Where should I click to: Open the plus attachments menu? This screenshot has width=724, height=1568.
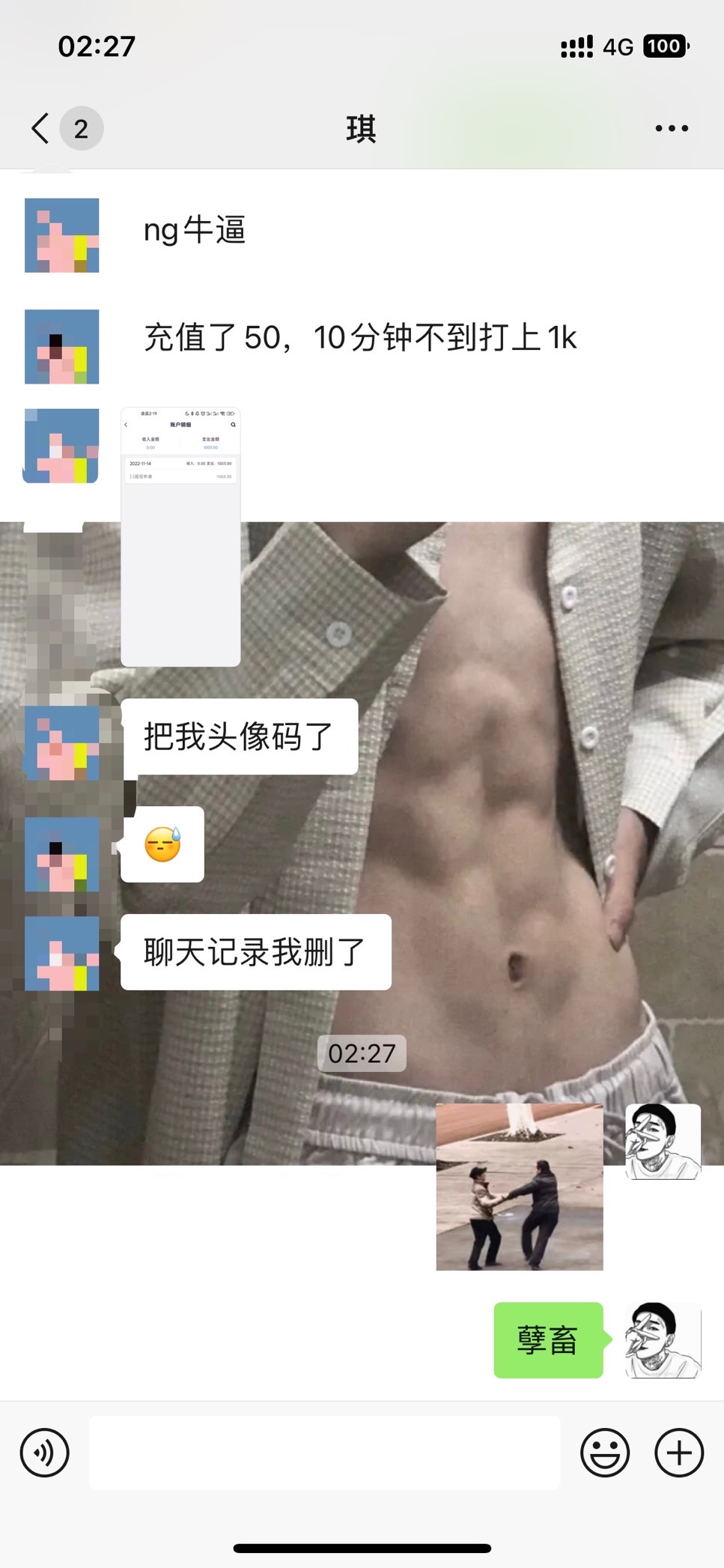(x=678, y=1453)
